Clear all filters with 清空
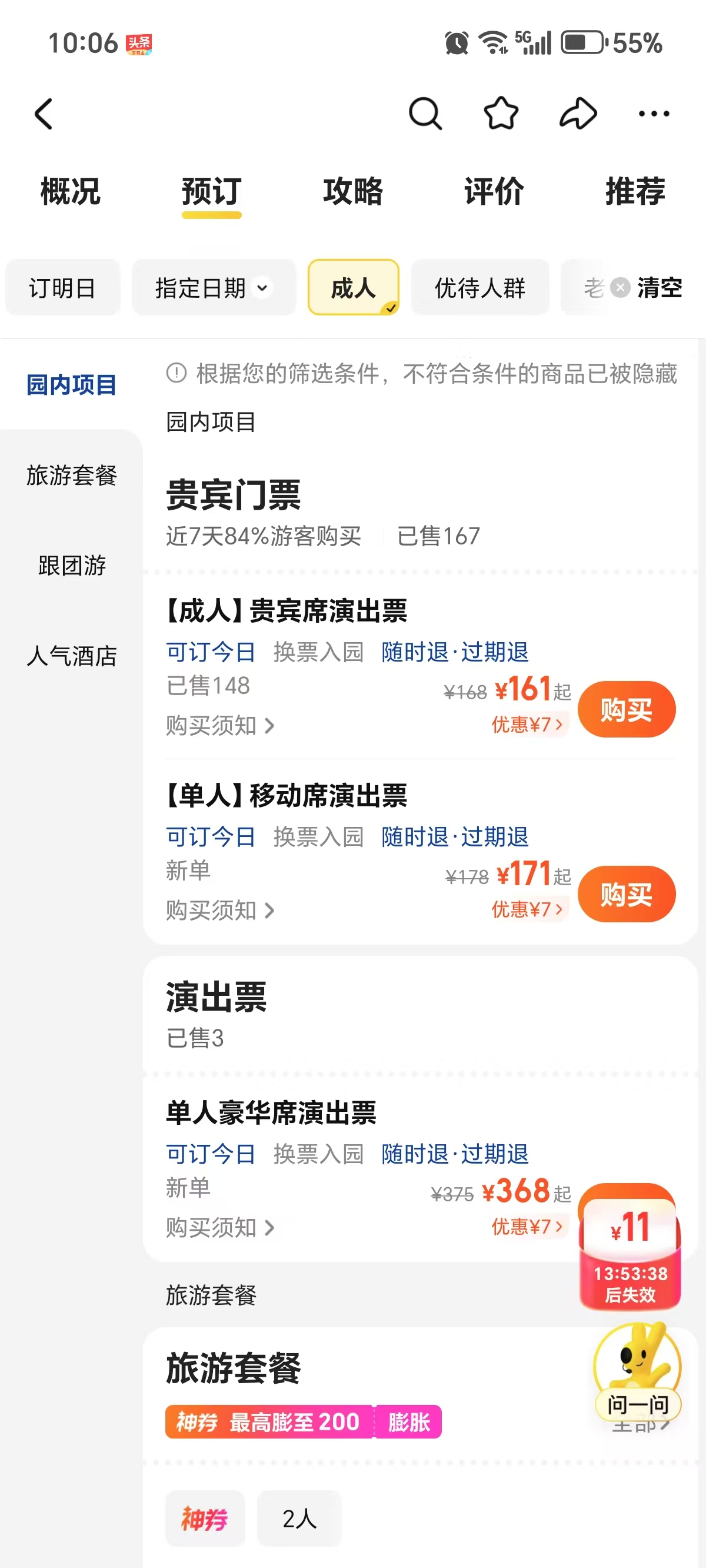This screenshot has height=1568, width=706. point(660,288)
